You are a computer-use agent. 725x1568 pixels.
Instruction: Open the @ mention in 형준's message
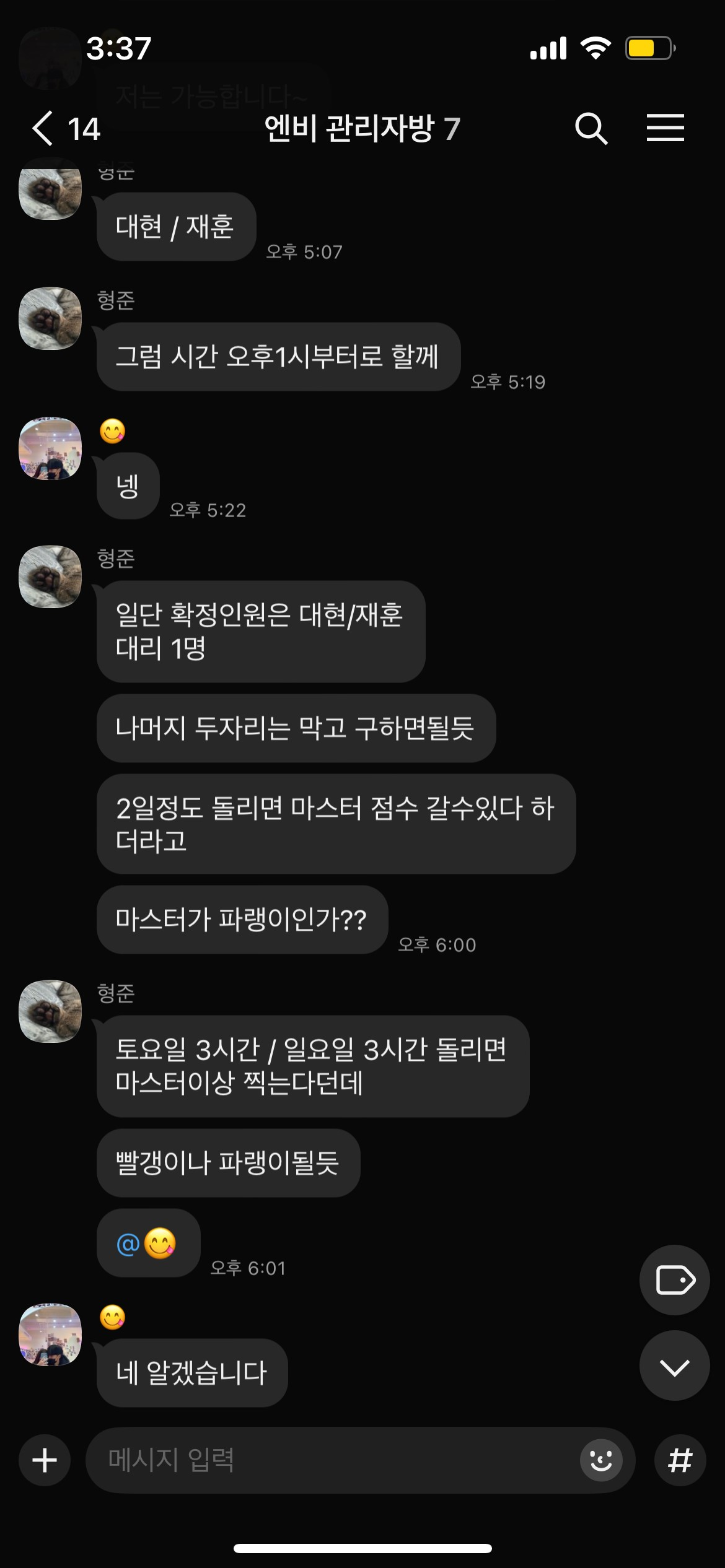(x=128, y=1243)
